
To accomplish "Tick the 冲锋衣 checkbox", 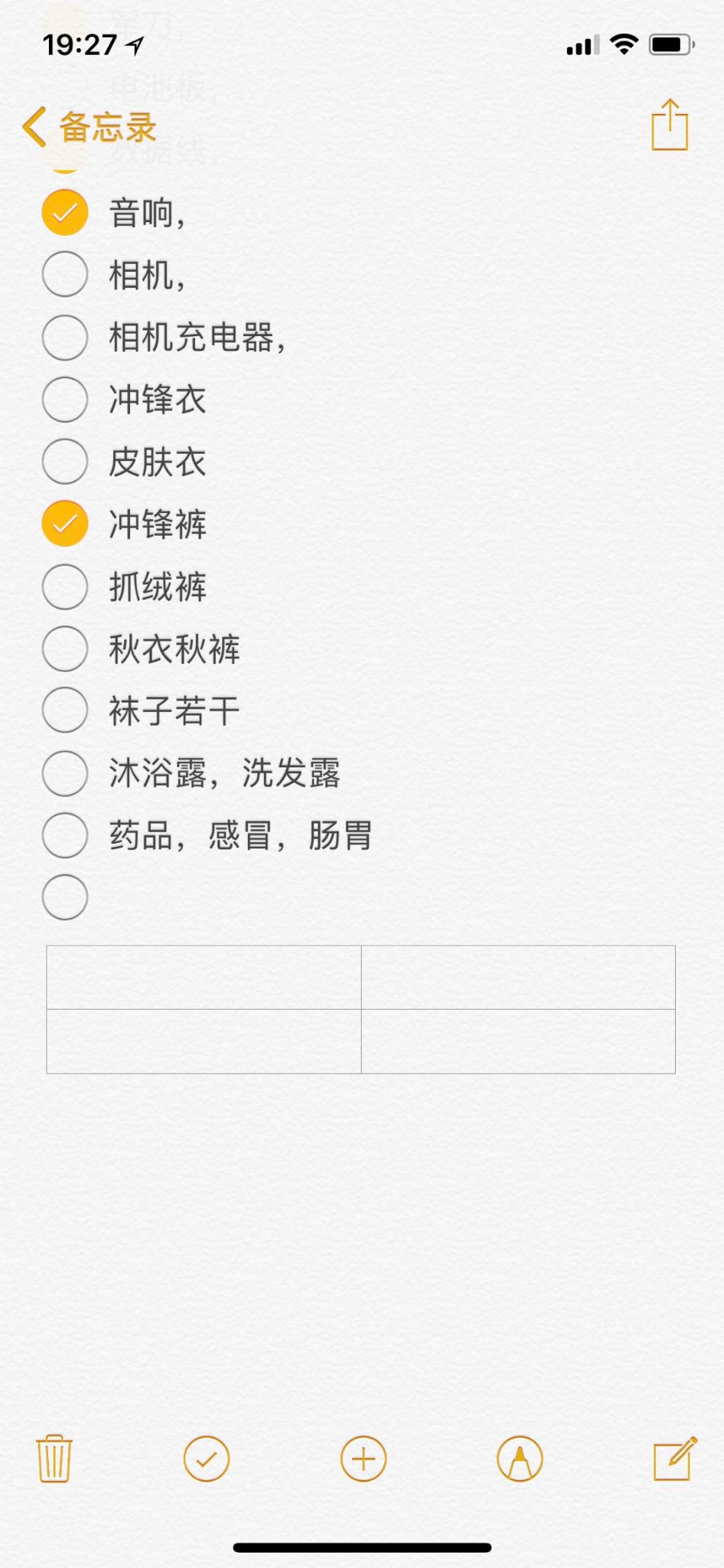I will (x=65, y=399).
